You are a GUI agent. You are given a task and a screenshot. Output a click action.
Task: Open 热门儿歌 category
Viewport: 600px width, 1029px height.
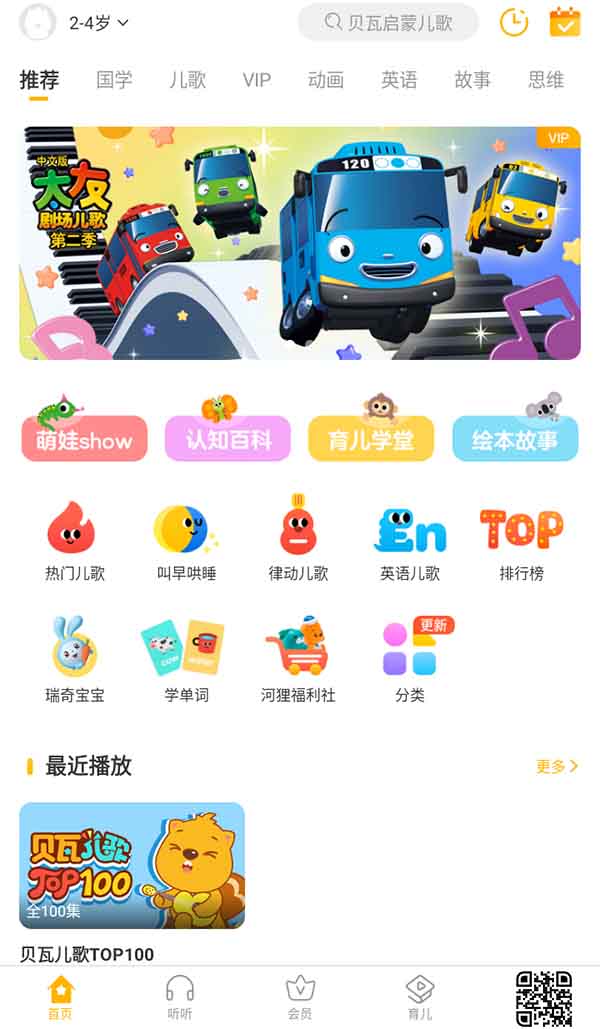pos(75,543)
